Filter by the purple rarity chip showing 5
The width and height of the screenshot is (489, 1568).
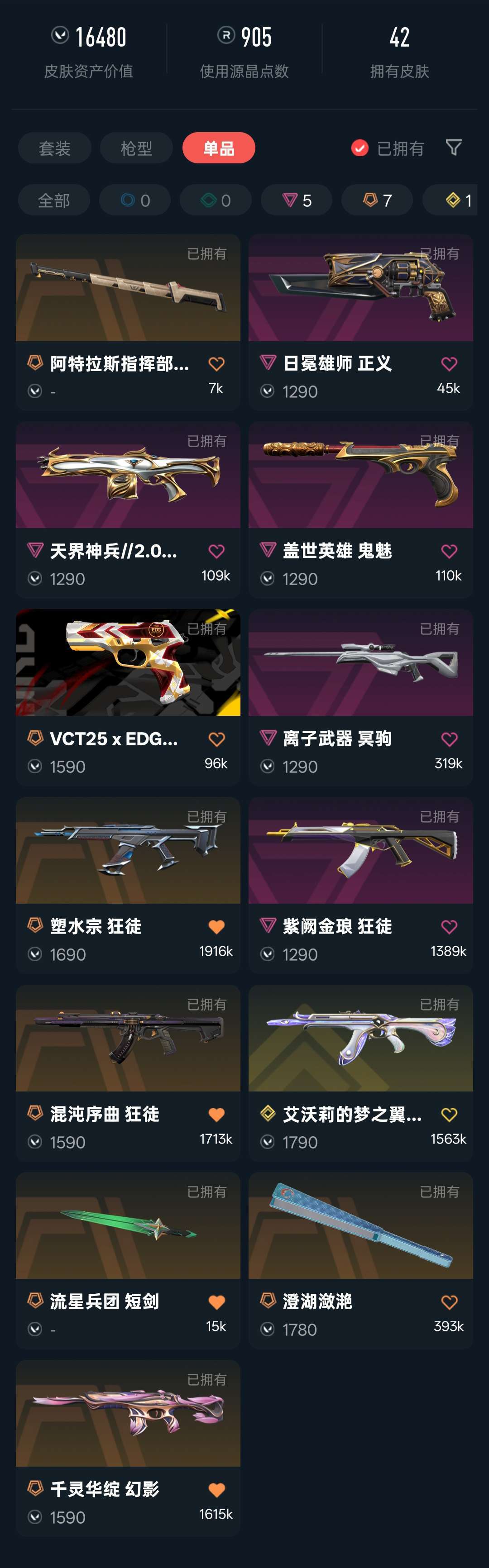pos(297,200)
